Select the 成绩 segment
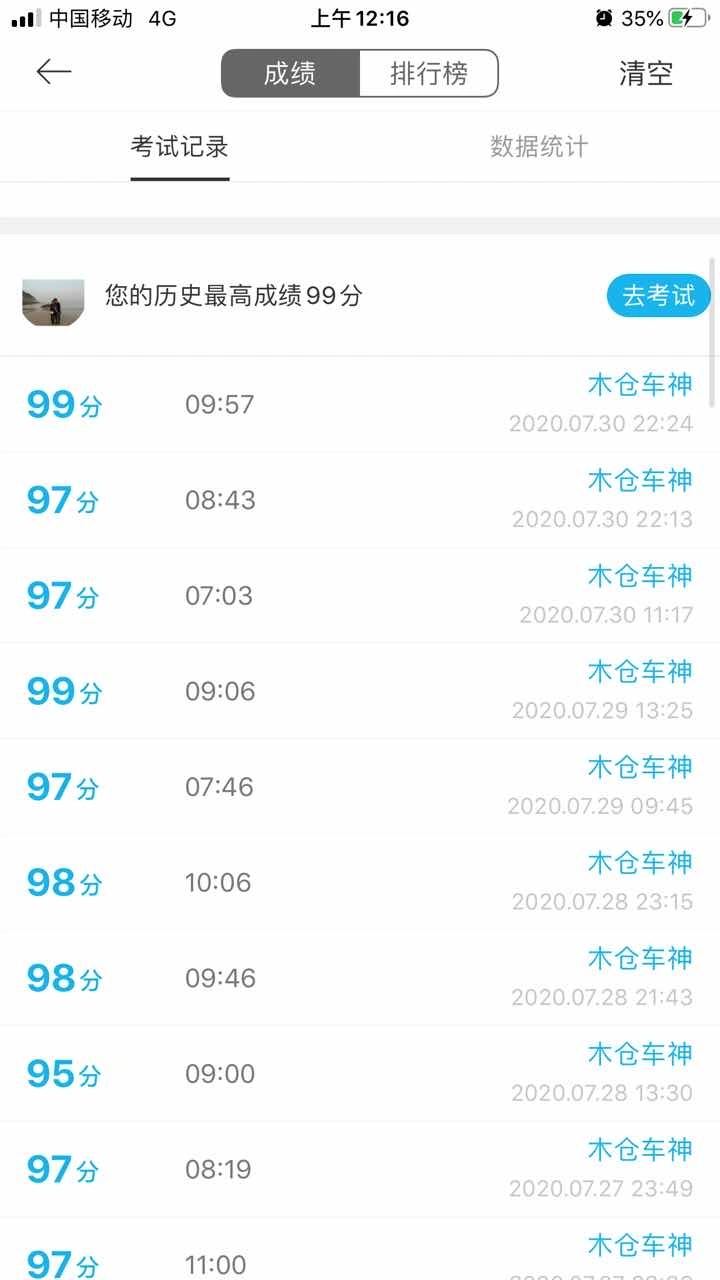This screenshot has width=720, height=1280. click(290, 74)
